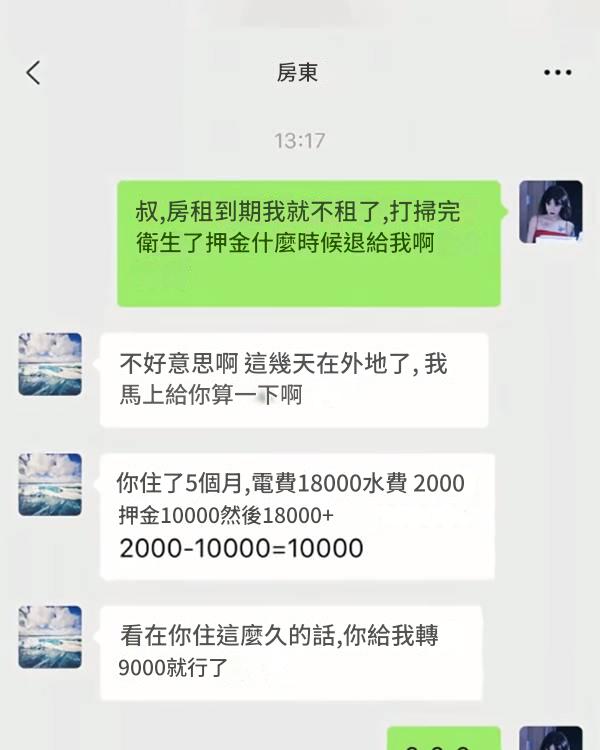Tap landlord's avatar next to 不好意思啊 message
This screenshot has height=750, width=600.
50,364
